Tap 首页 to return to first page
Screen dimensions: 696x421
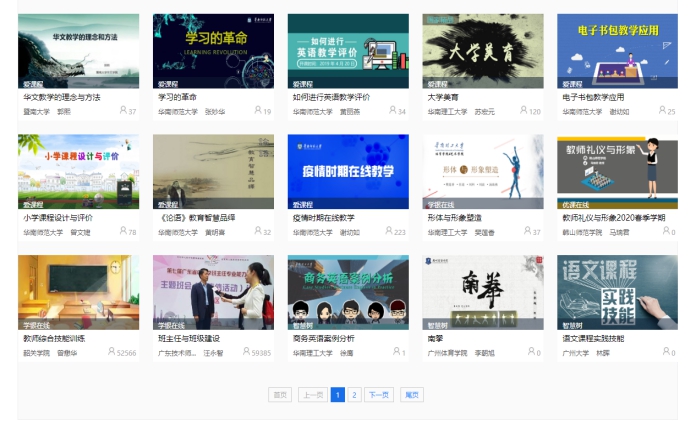click(x=281, y=395)
